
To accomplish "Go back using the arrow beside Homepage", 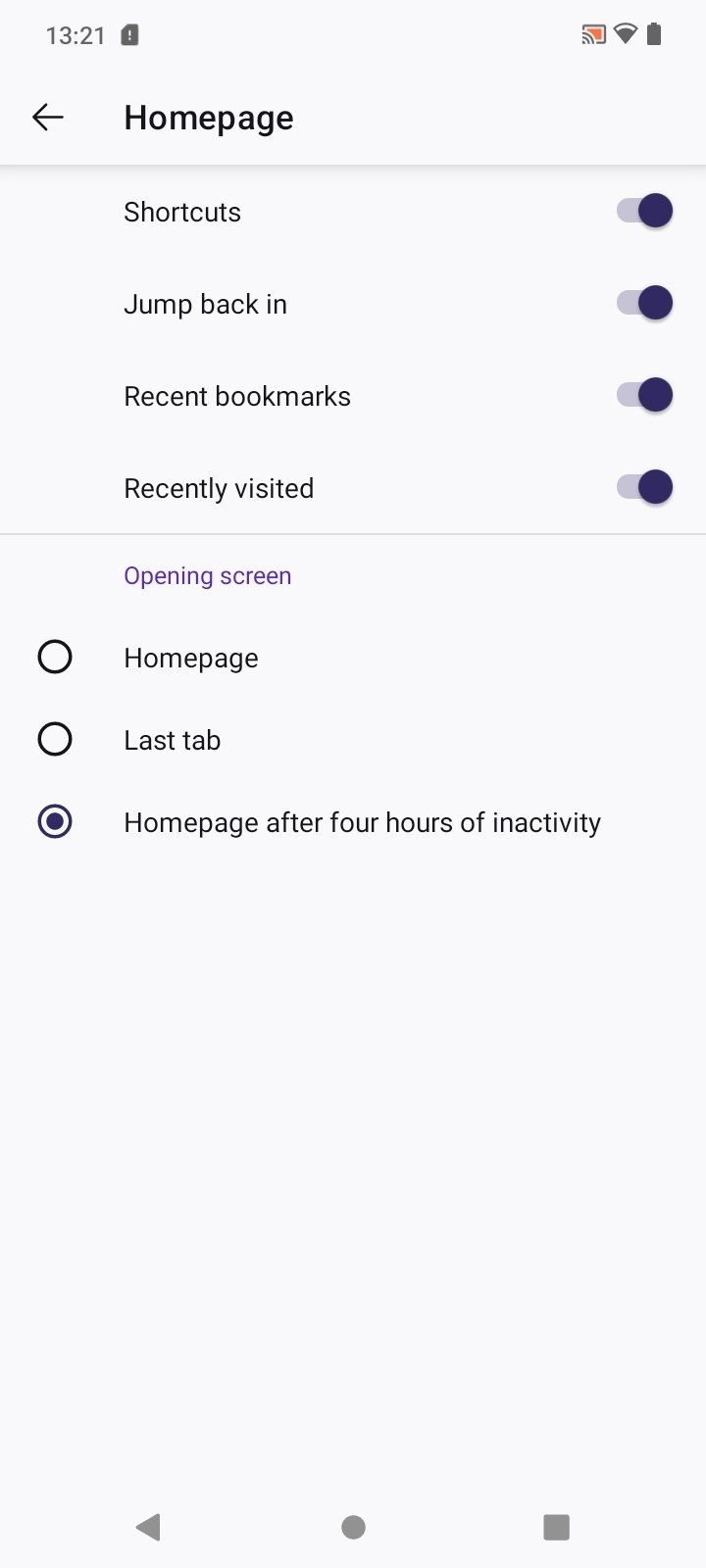I will 47,118.
